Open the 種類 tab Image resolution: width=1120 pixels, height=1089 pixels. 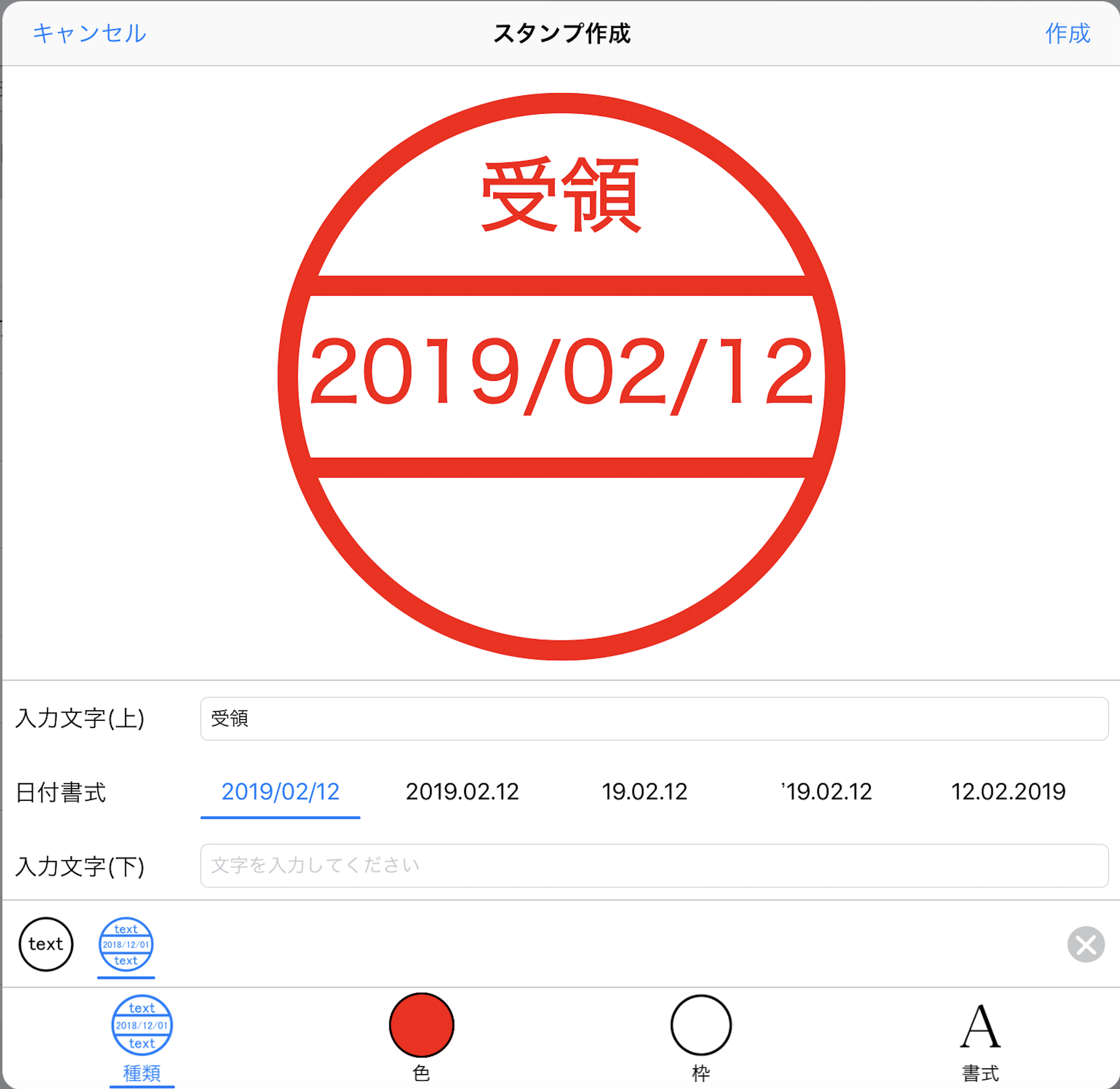tap(142, 1038)
